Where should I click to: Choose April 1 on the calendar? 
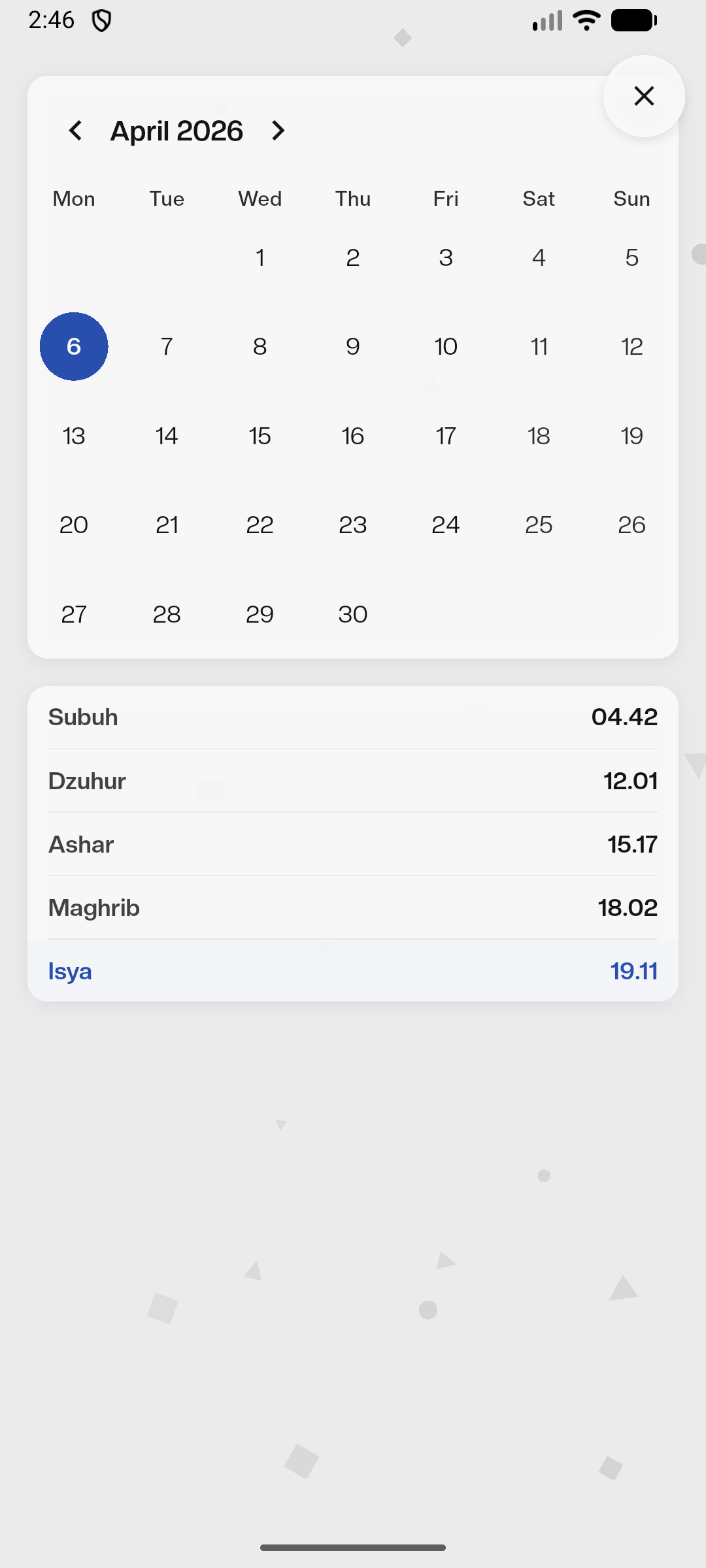pos(260,257)
